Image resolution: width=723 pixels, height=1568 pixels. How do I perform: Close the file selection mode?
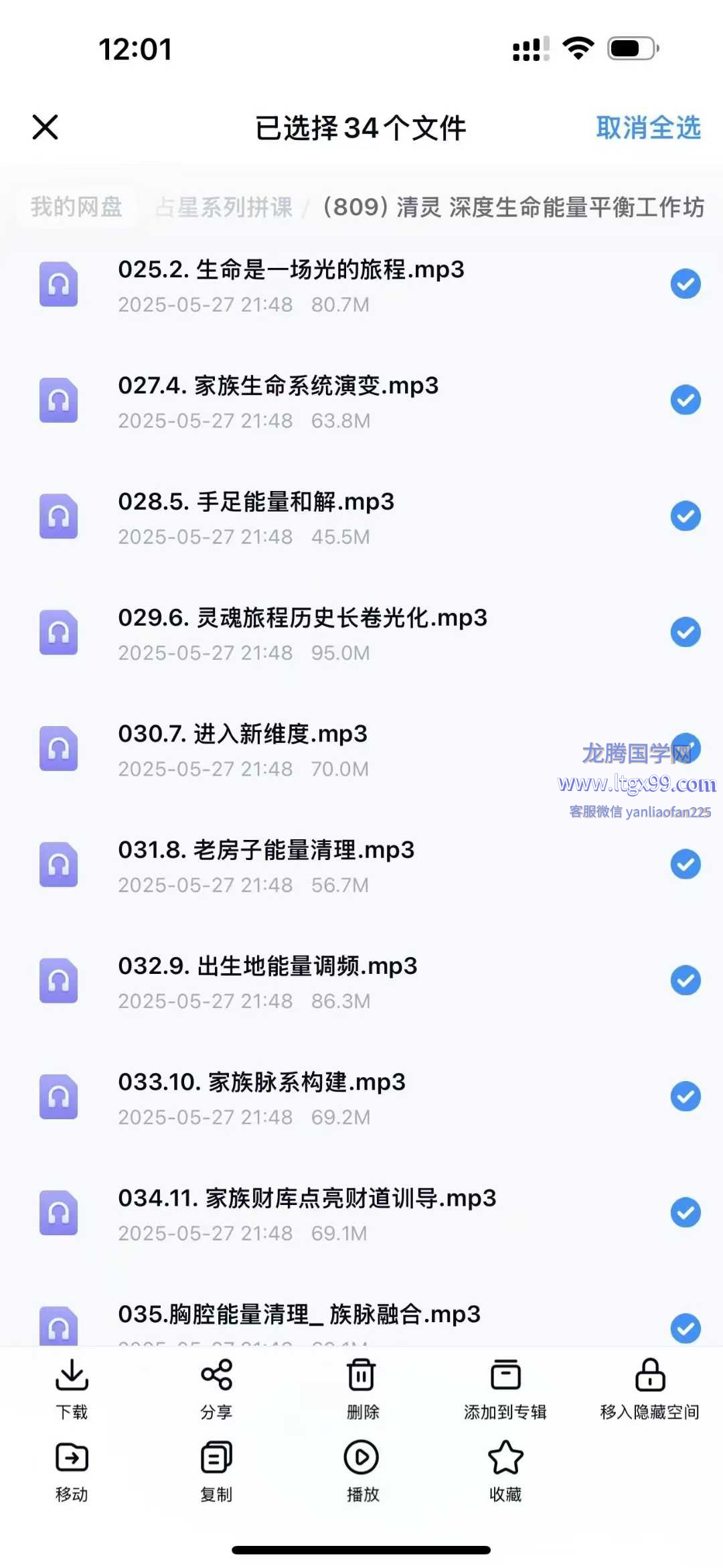46,127
